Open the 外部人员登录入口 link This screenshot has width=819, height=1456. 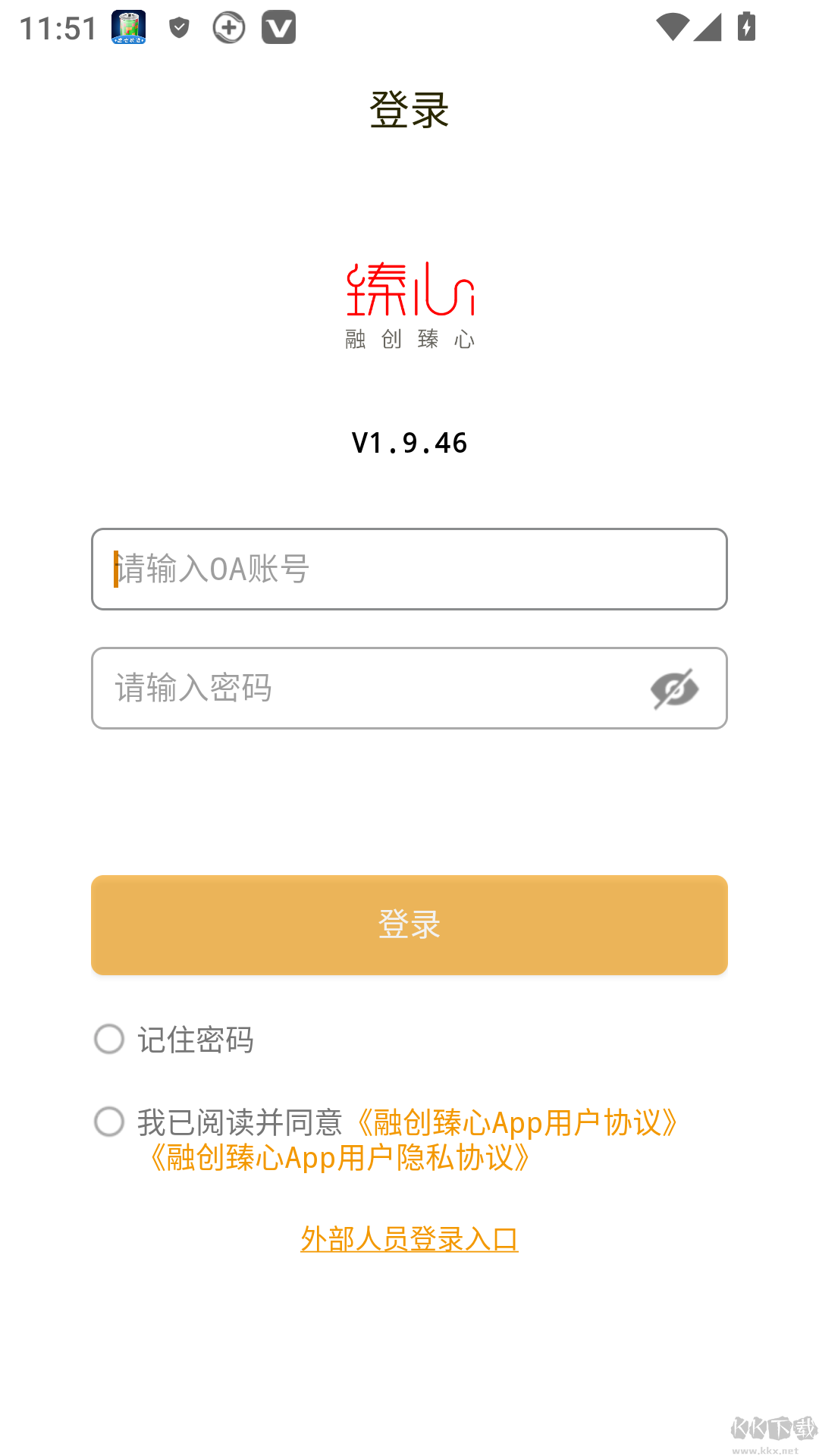coord(409,1239)
